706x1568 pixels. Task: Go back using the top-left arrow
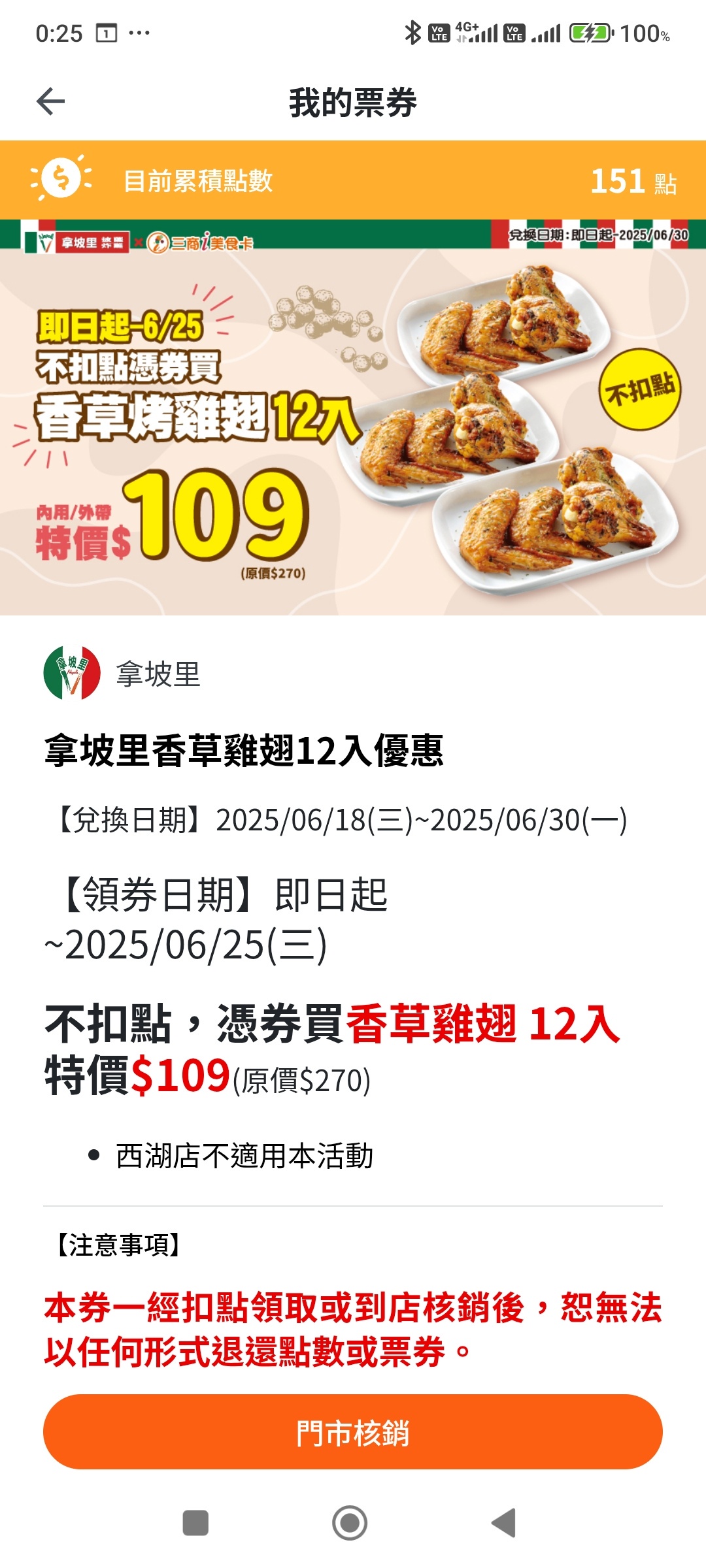[x=50, y=102]
